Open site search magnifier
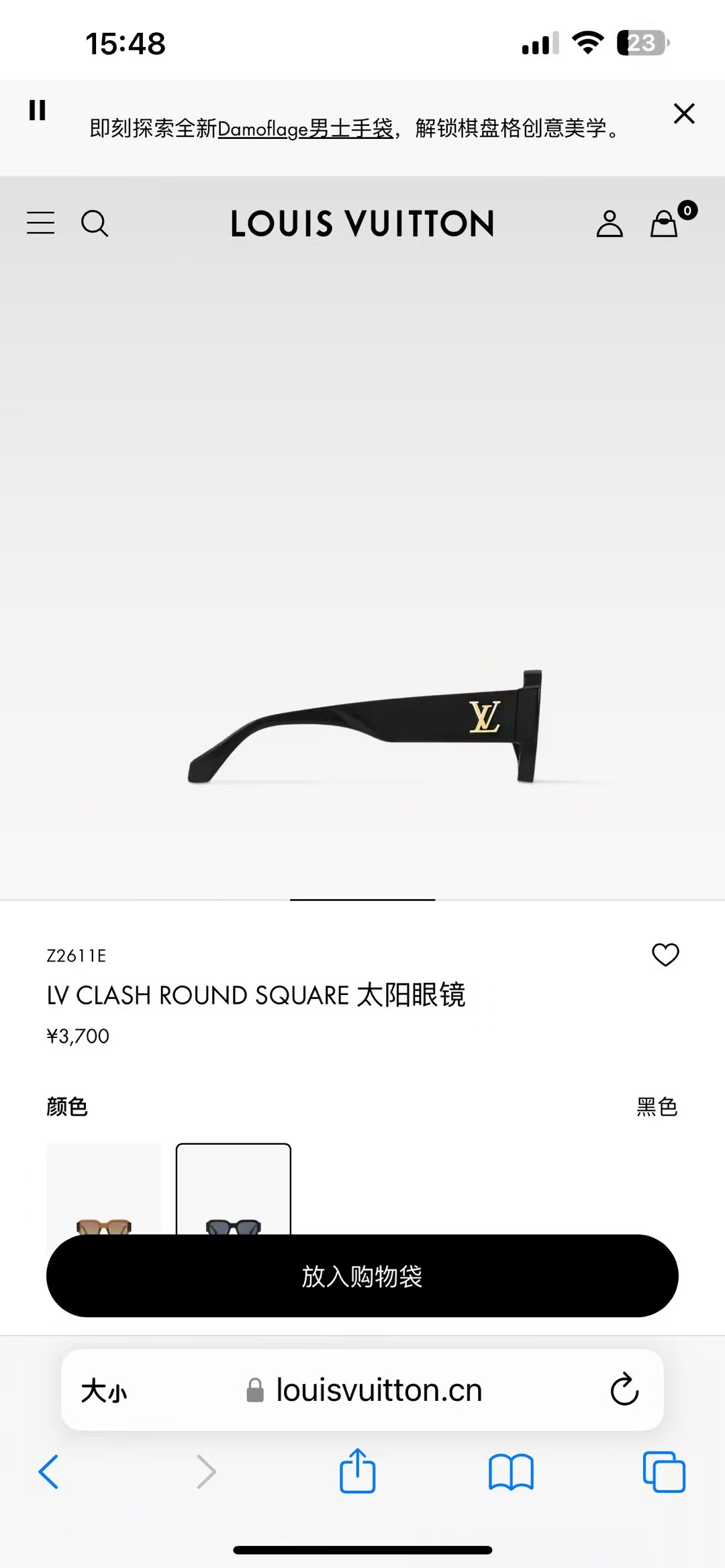725x1568 pixels. tap(95, 223)
